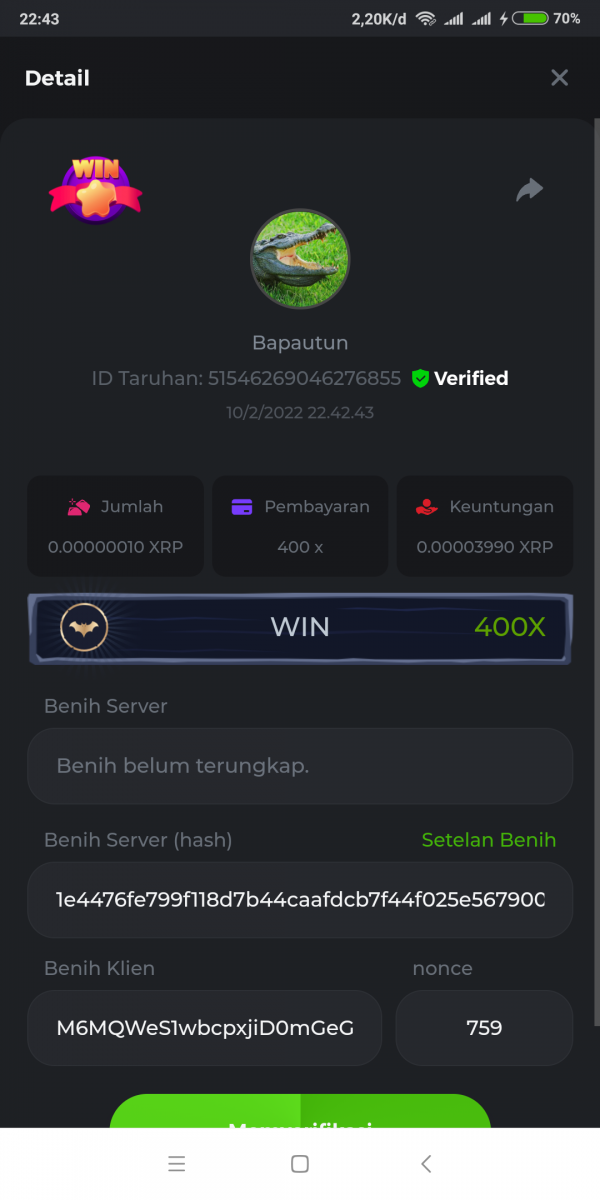Share this bet result
Screen dimensions: 600x1200
point(529,190)
